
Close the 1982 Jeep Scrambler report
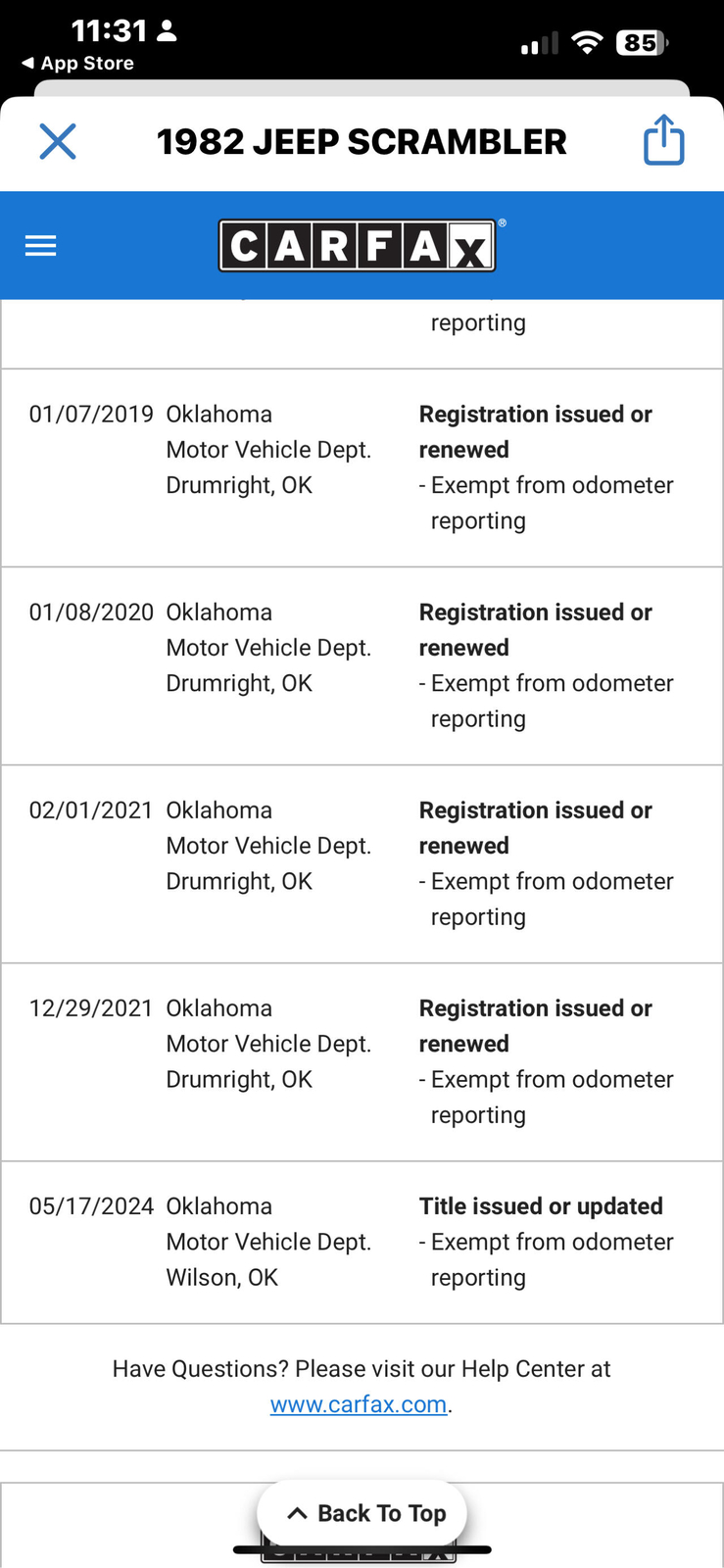click(58, 142)
